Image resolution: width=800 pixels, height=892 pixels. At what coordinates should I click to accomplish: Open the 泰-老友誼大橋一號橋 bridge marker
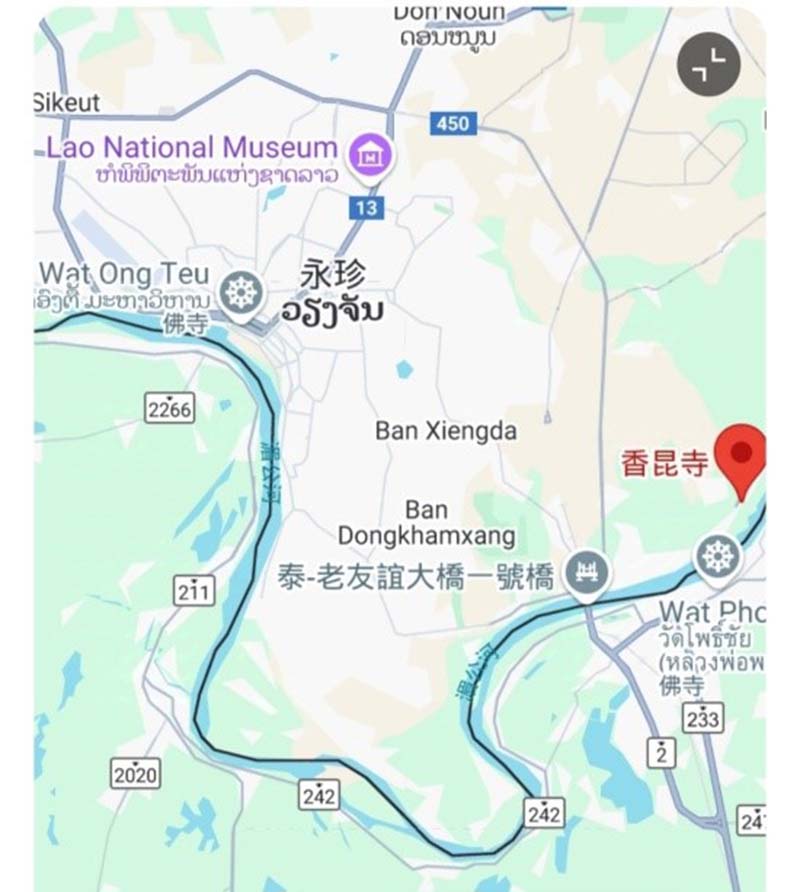coord(586,574)
